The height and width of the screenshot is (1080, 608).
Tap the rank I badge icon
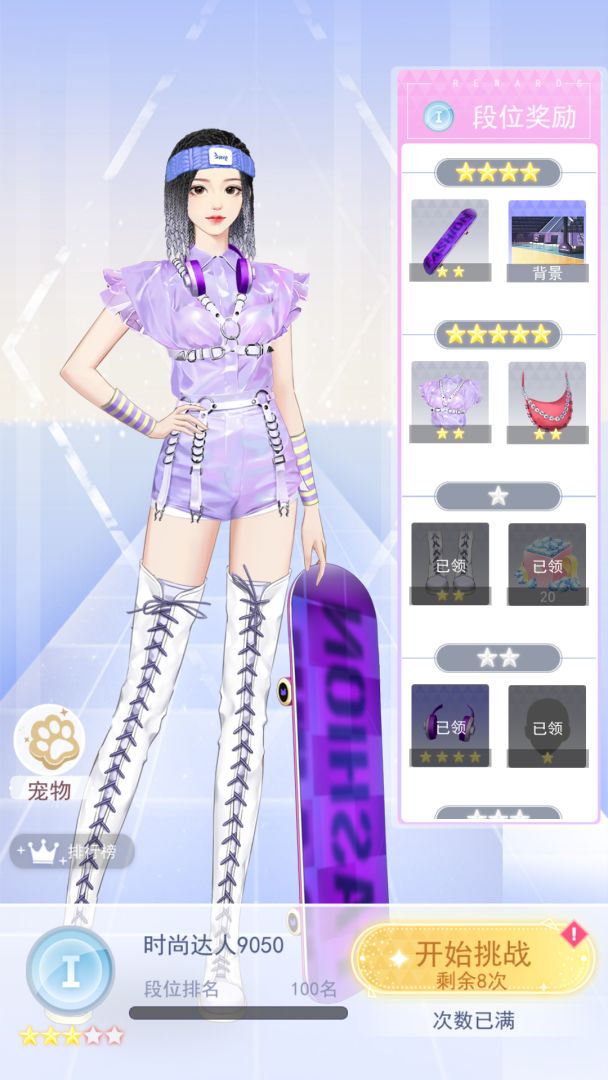click(x=70, y=970)
